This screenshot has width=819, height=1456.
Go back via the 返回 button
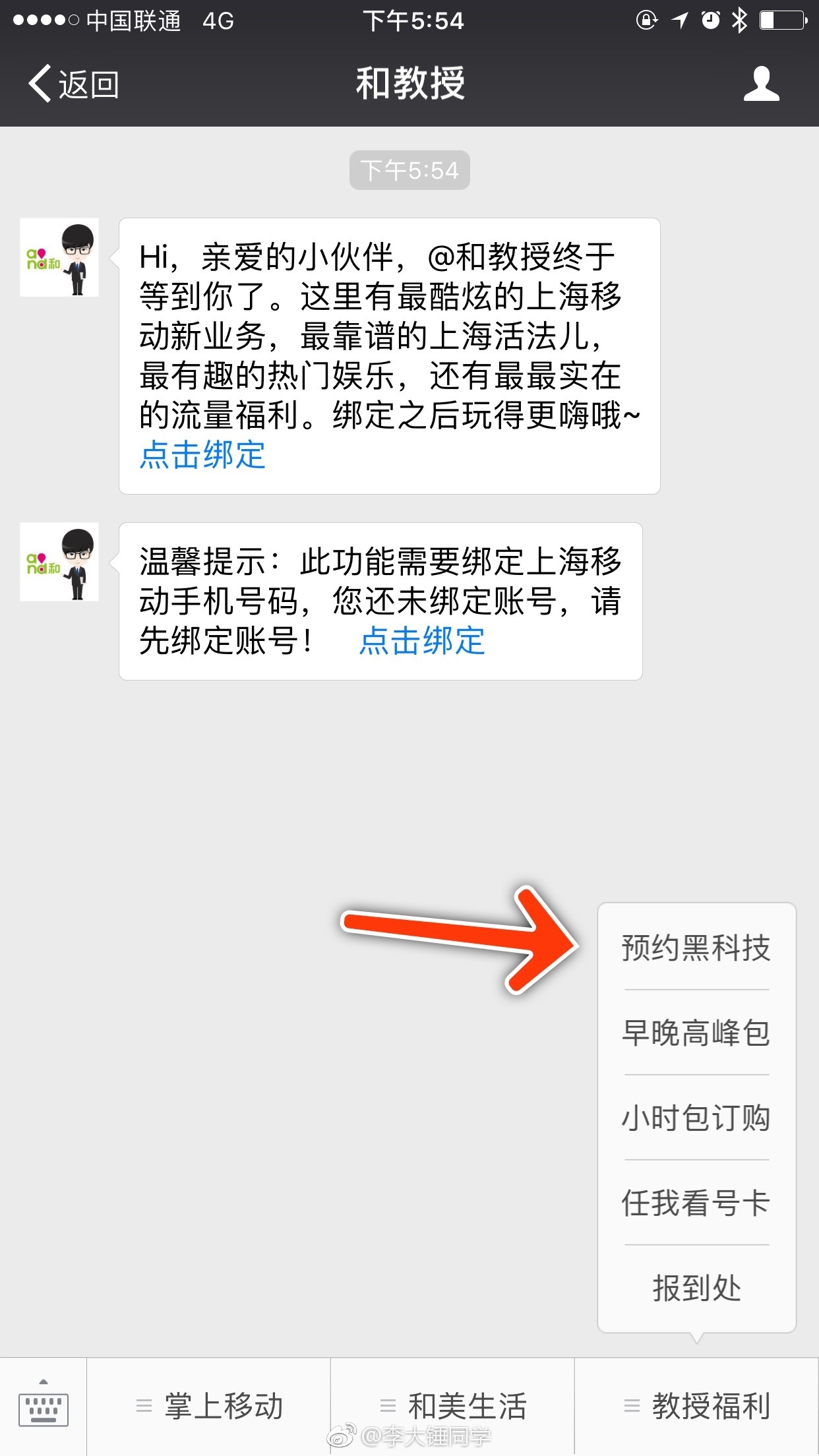pyautogui.click(x=74, y=84)
